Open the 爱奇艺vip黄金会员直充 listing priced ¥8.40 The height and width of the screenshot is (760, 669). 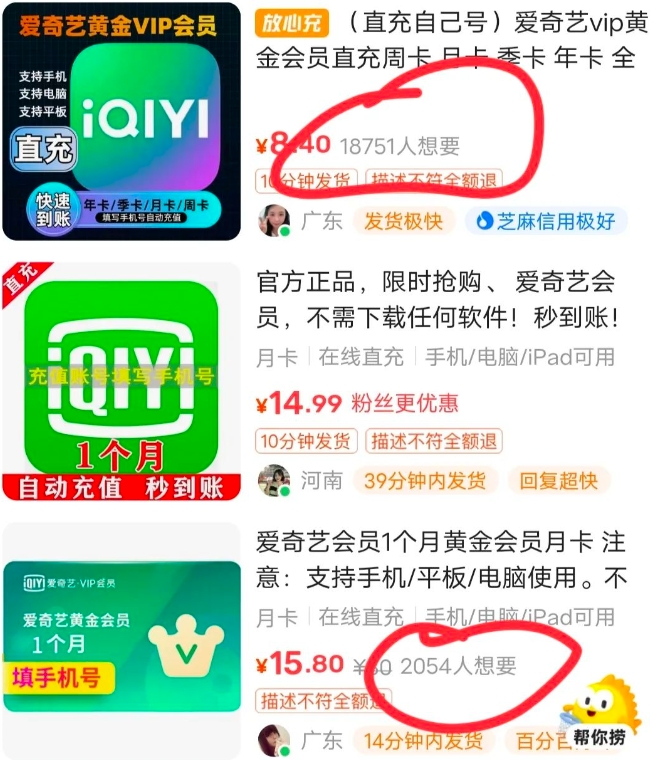(445, 47)
